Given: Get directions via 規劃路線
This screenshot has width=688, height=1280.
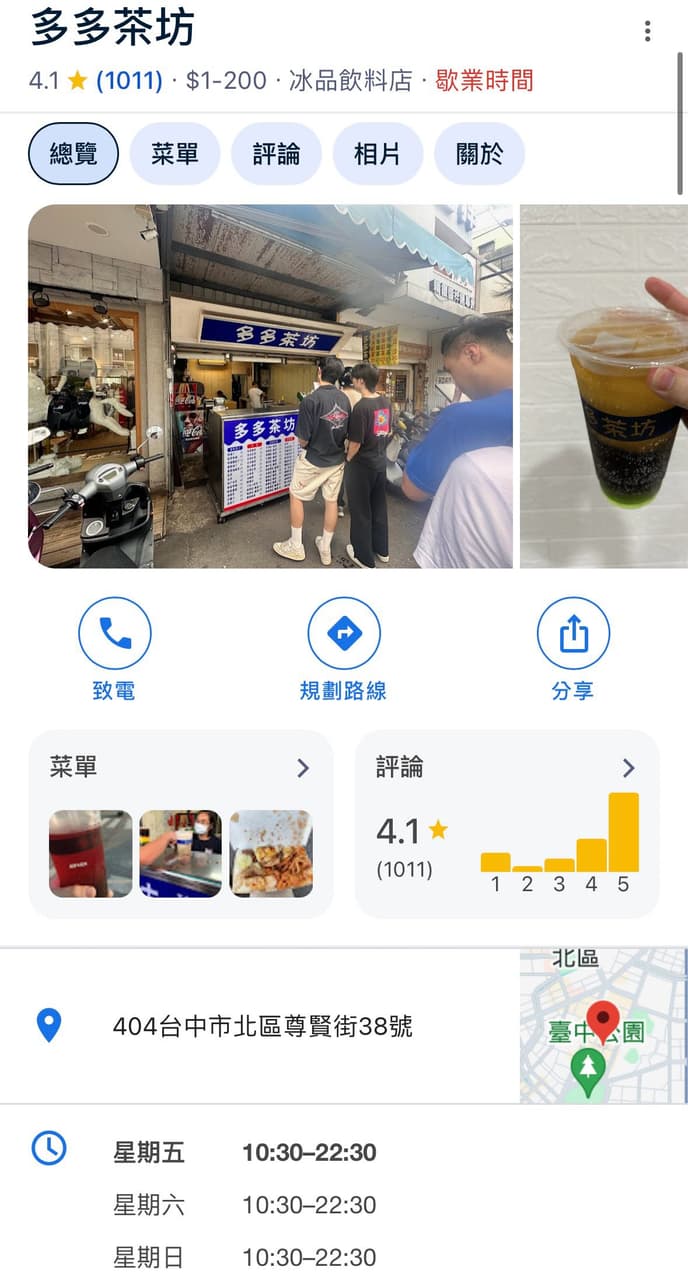Looking at the screenshot, I should (x=343, y=649).
